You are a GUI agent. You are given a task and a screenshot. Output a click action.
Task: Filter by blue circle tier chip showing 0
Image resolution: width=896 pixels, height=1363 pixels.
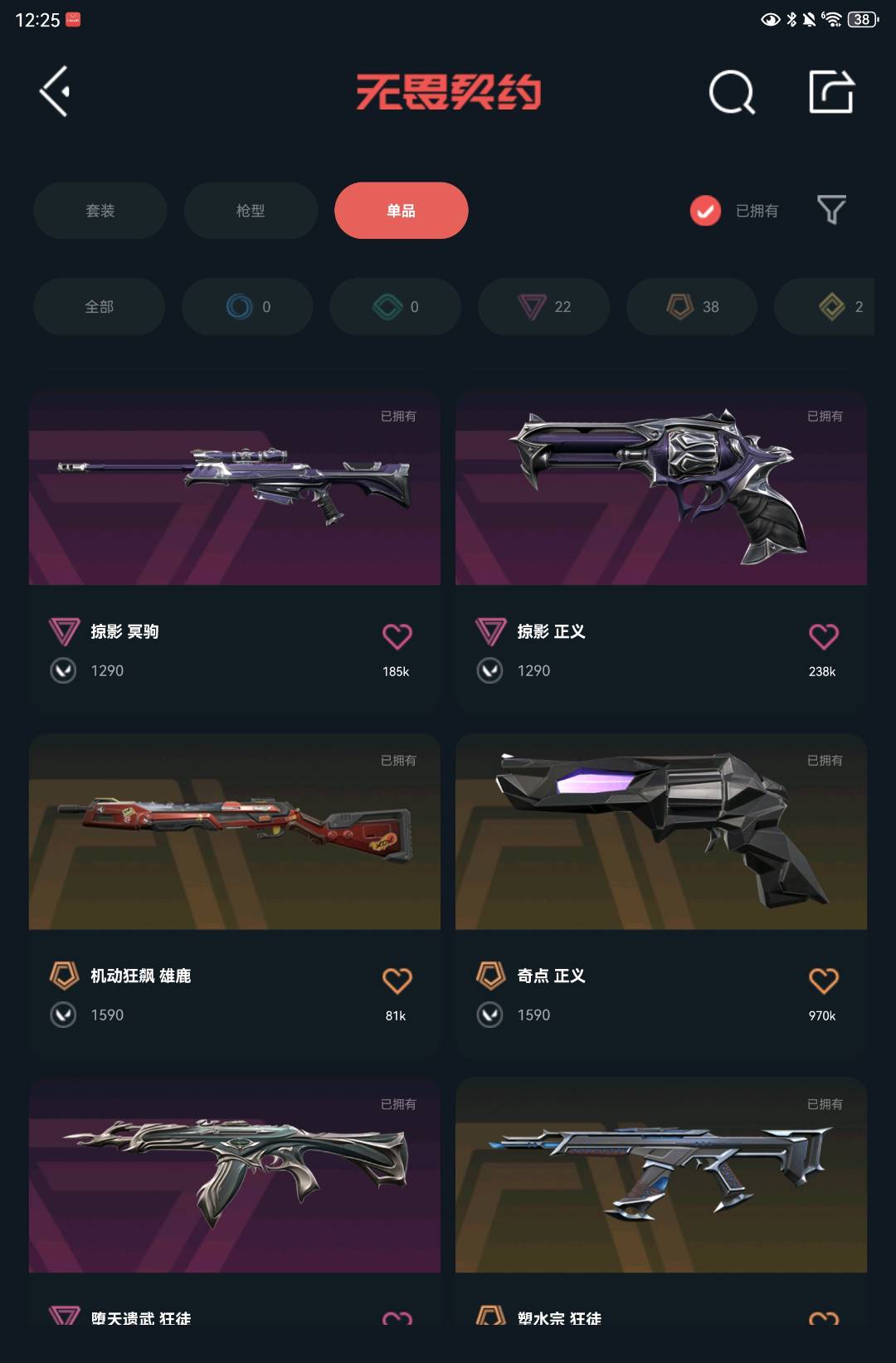click(x=247, y=307)
